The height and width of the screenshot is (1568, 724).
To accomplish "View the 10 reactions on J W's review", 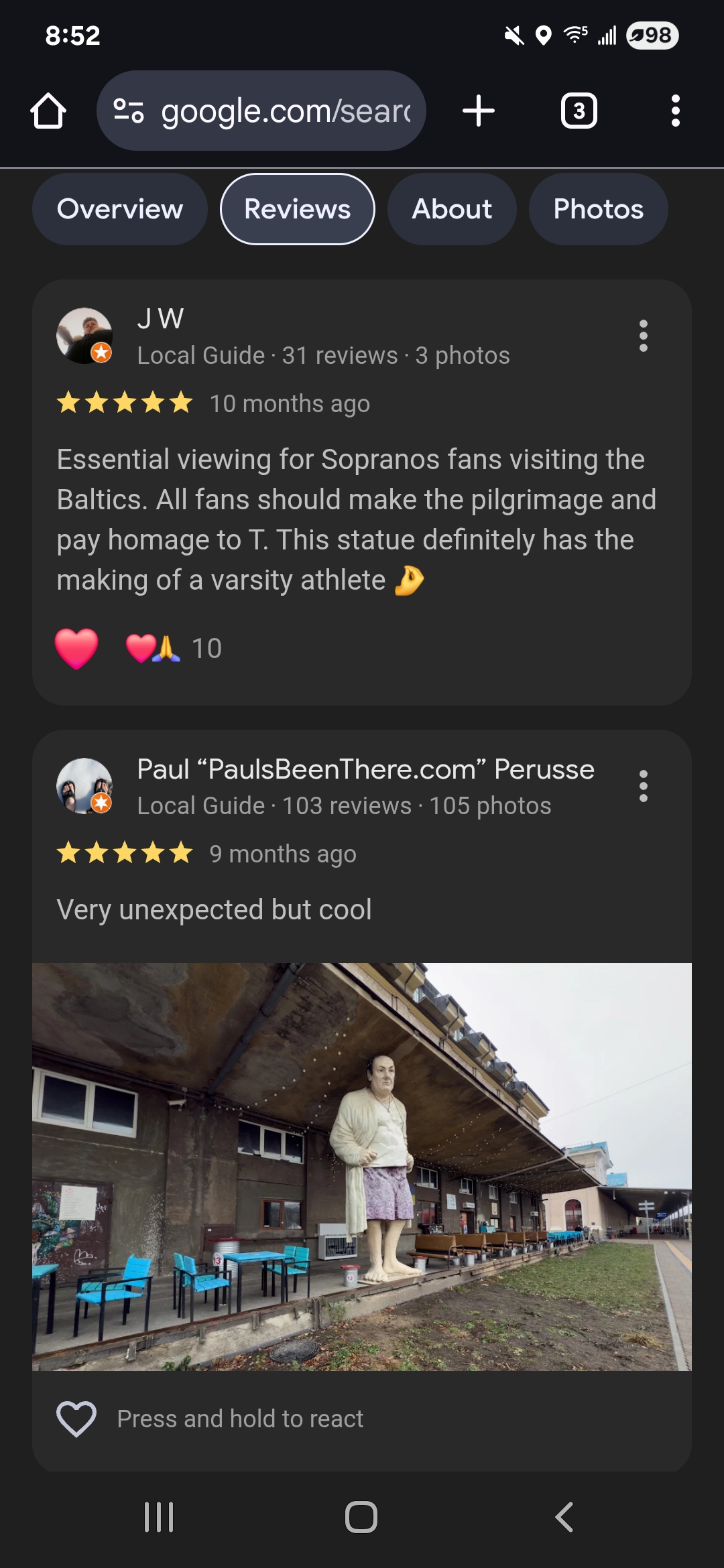I will point(174,649).
